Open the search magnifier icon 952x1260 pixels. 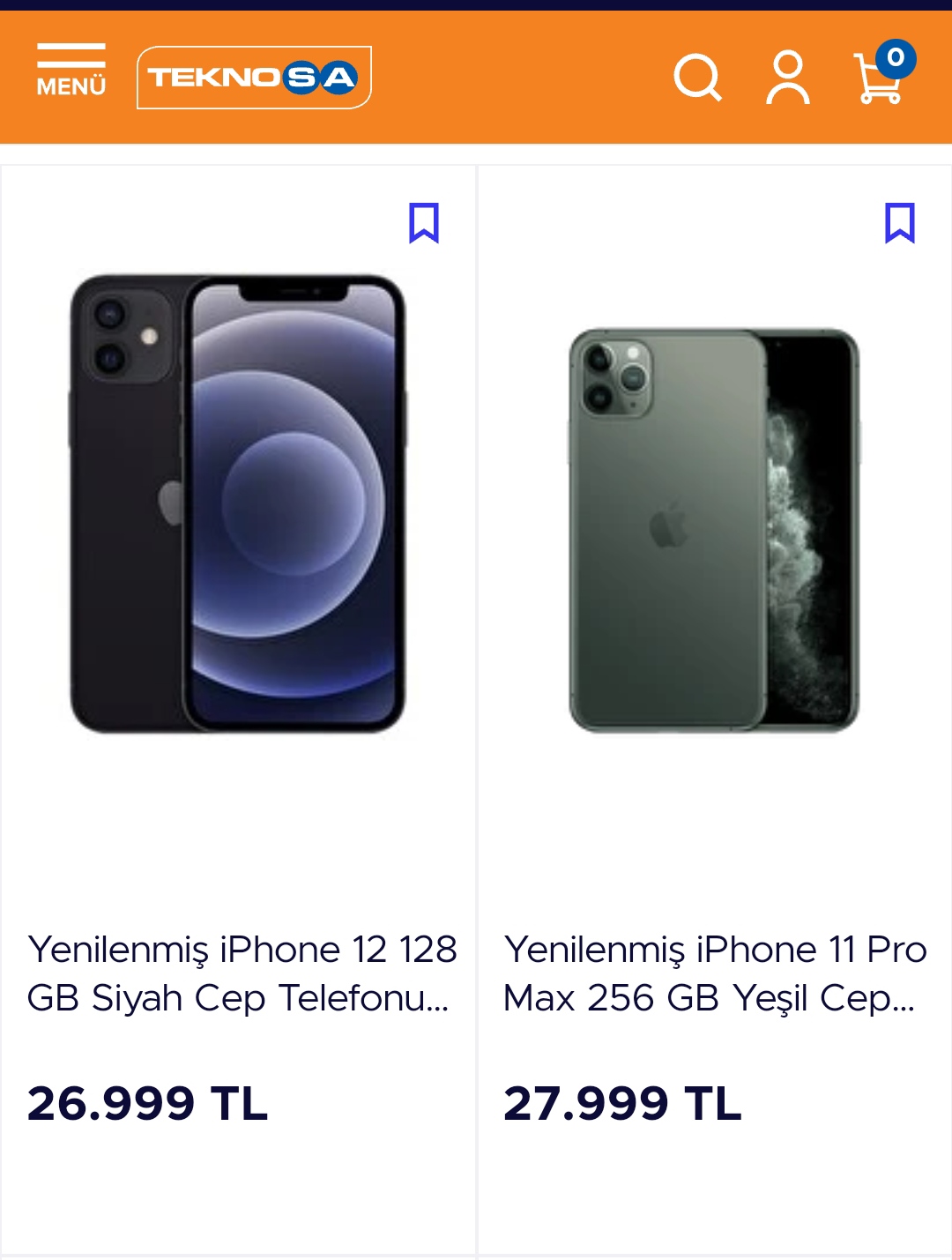[697, 78]
